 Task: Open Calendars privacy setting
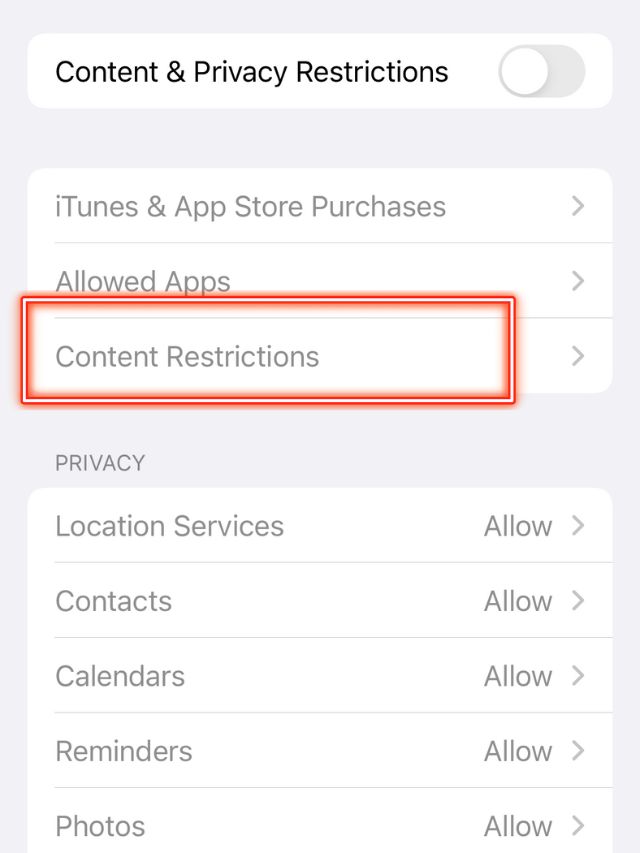[x=319, y=676]
